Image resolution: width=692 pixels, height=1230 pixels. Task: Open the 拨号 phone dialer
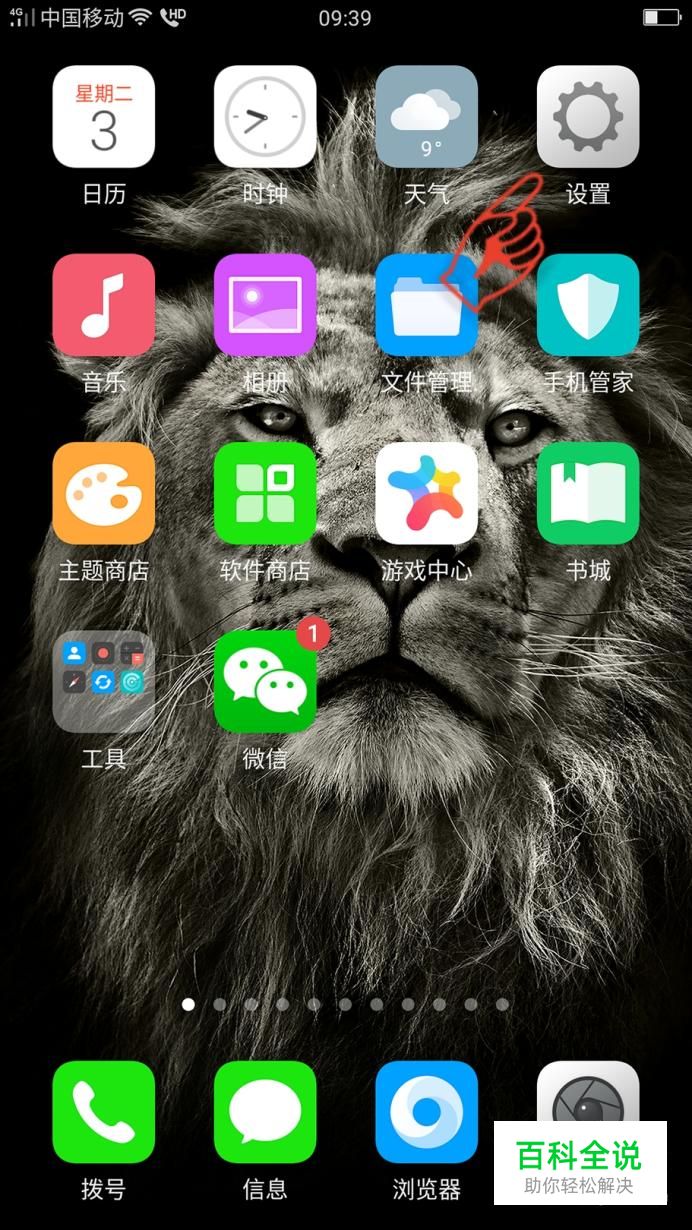pyautogui.click(x=104, y=1112)
